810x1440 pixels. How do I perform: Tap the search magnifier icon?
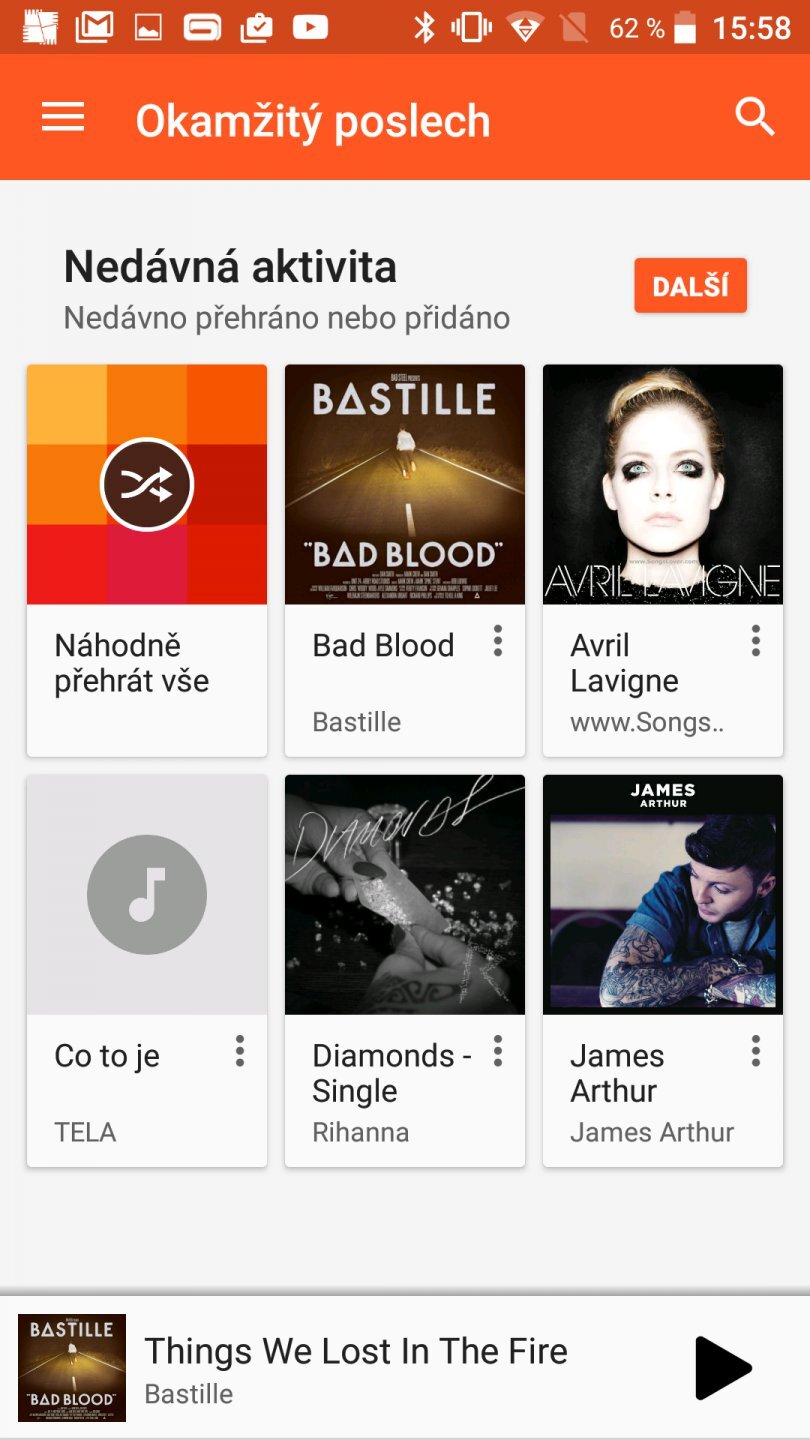(755, 118)
